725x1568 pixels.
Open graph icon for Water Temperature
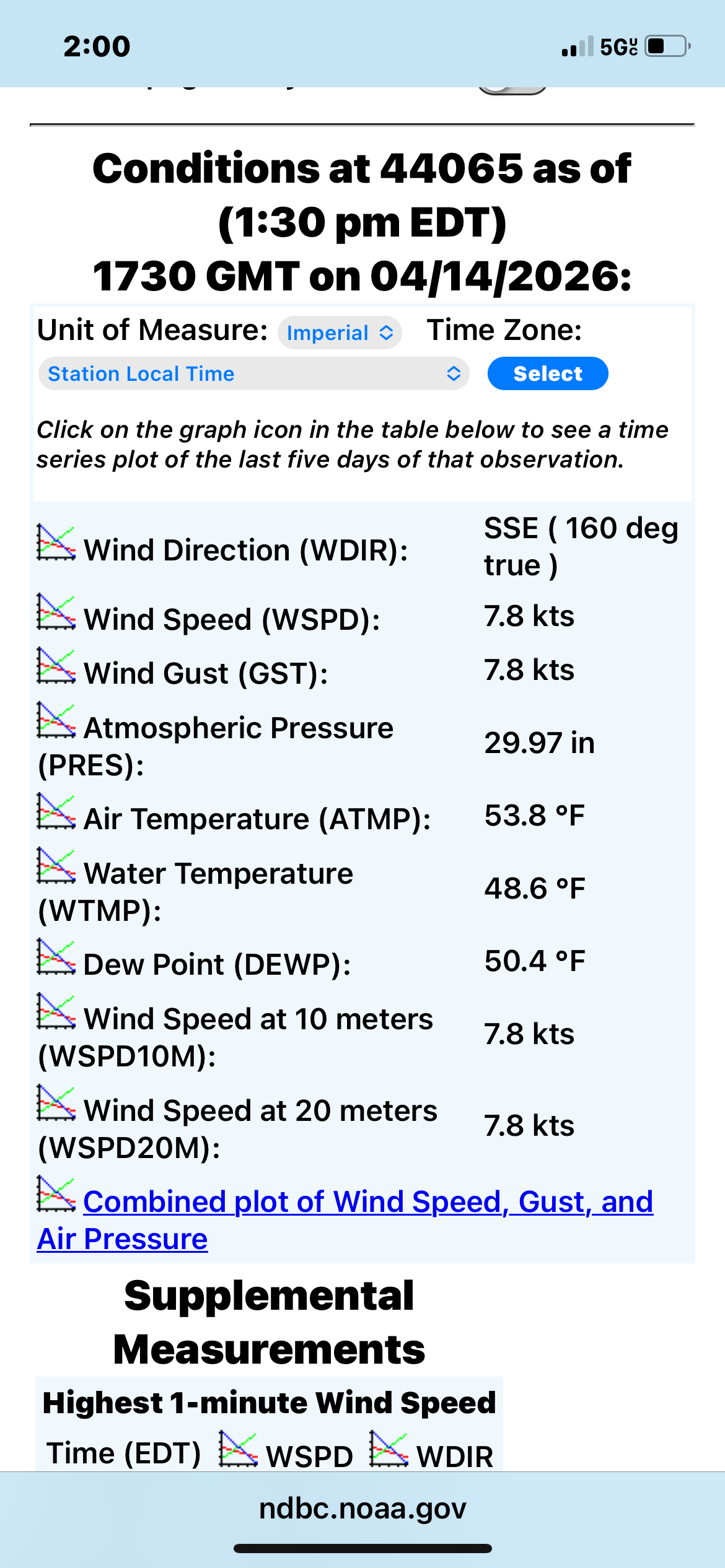pyautogui.click(x=56, y=866)
